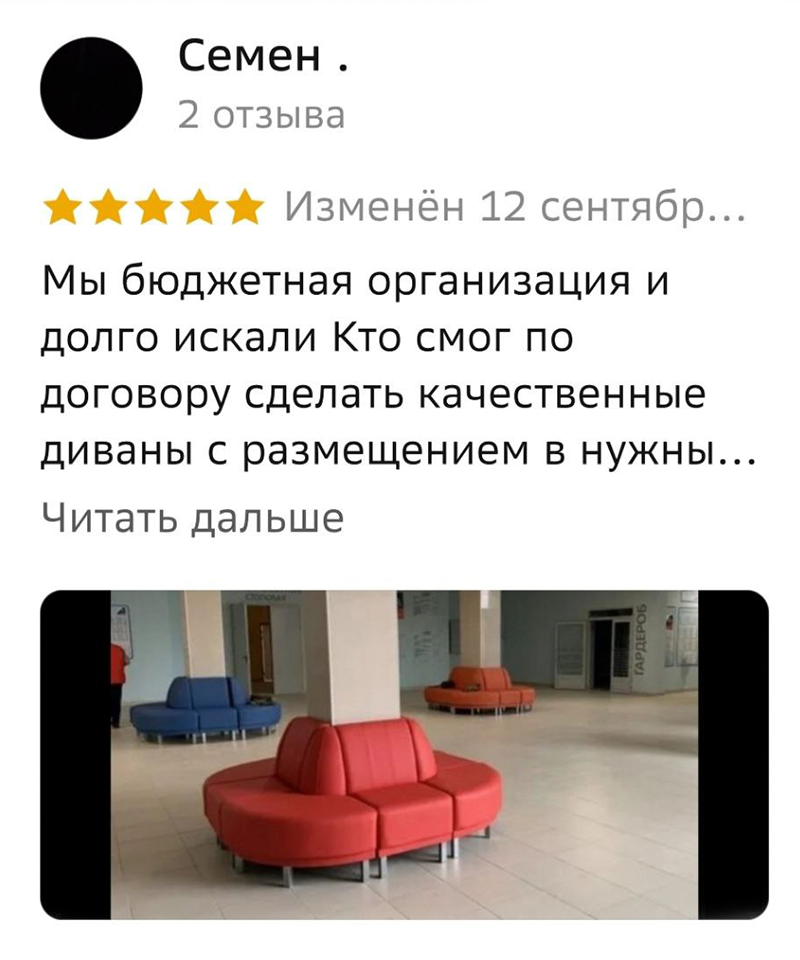Open the attached sofa photo
The width and height of the screenshot is (800, 960).
click(404, 754)
